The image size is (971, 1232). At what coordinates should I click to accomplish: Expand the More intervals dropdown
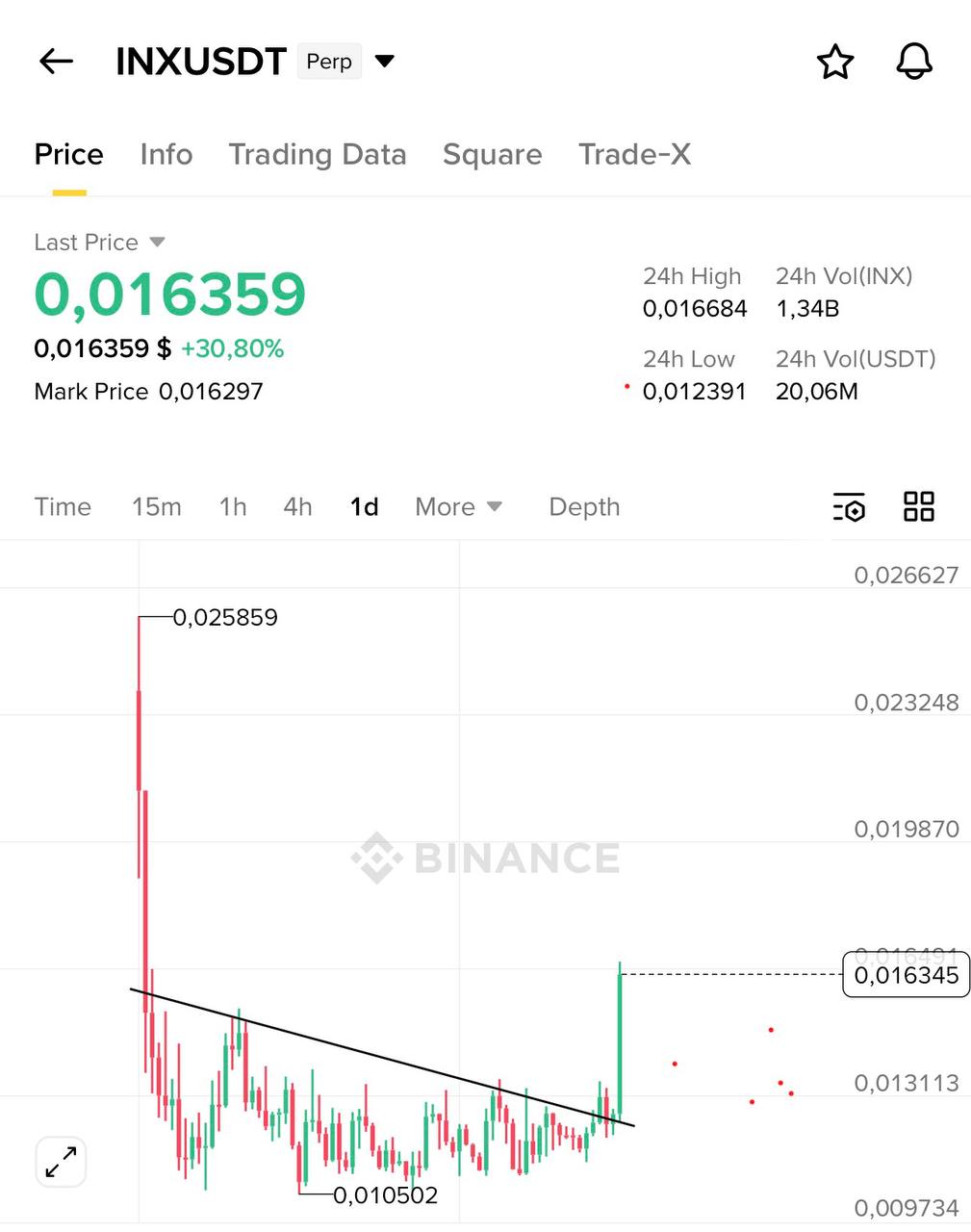pyautogui.click(x=458, y=506)
